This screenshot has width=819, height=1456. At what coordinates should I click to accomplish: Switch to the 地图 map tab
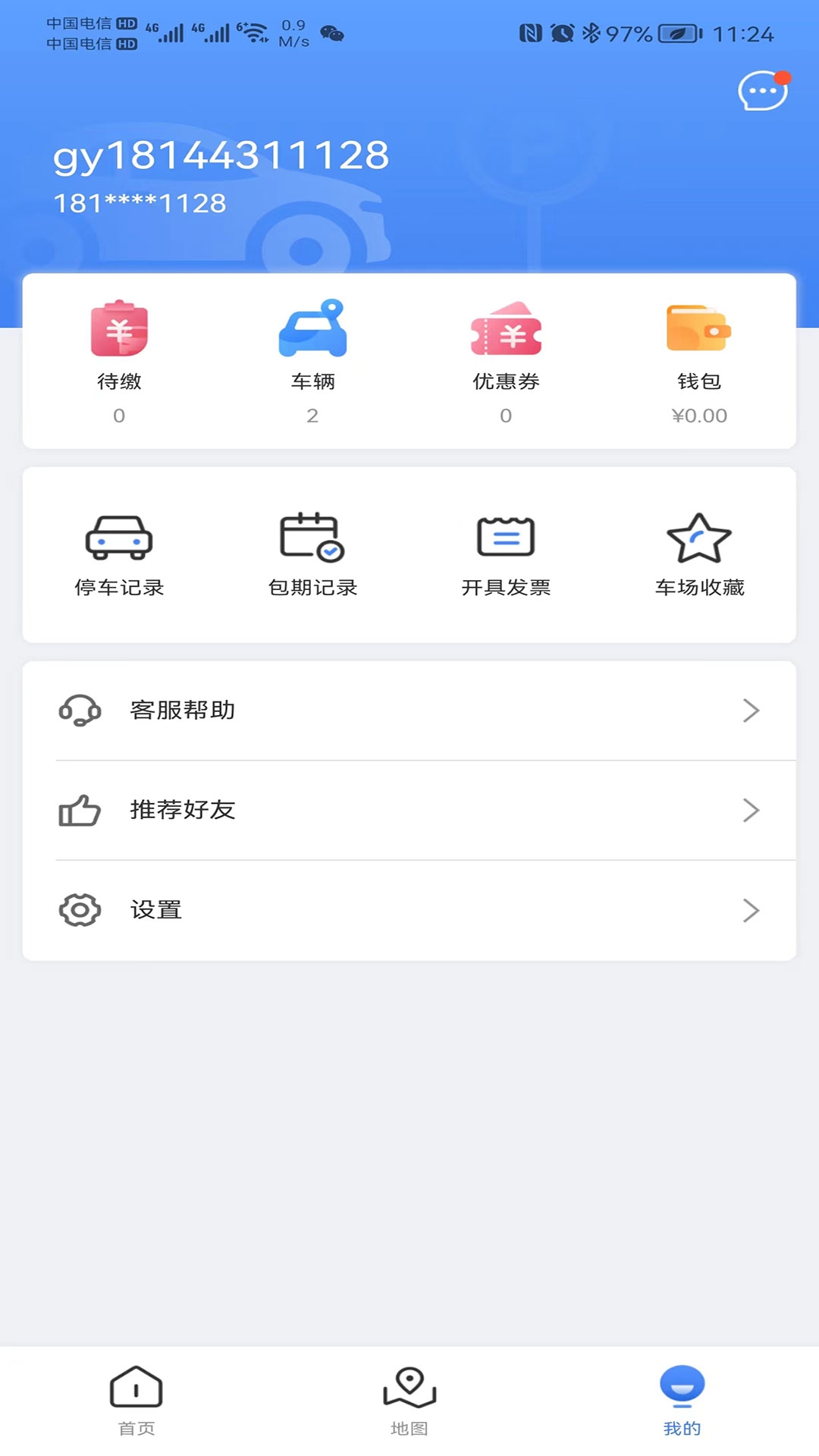pos(409,1401)
